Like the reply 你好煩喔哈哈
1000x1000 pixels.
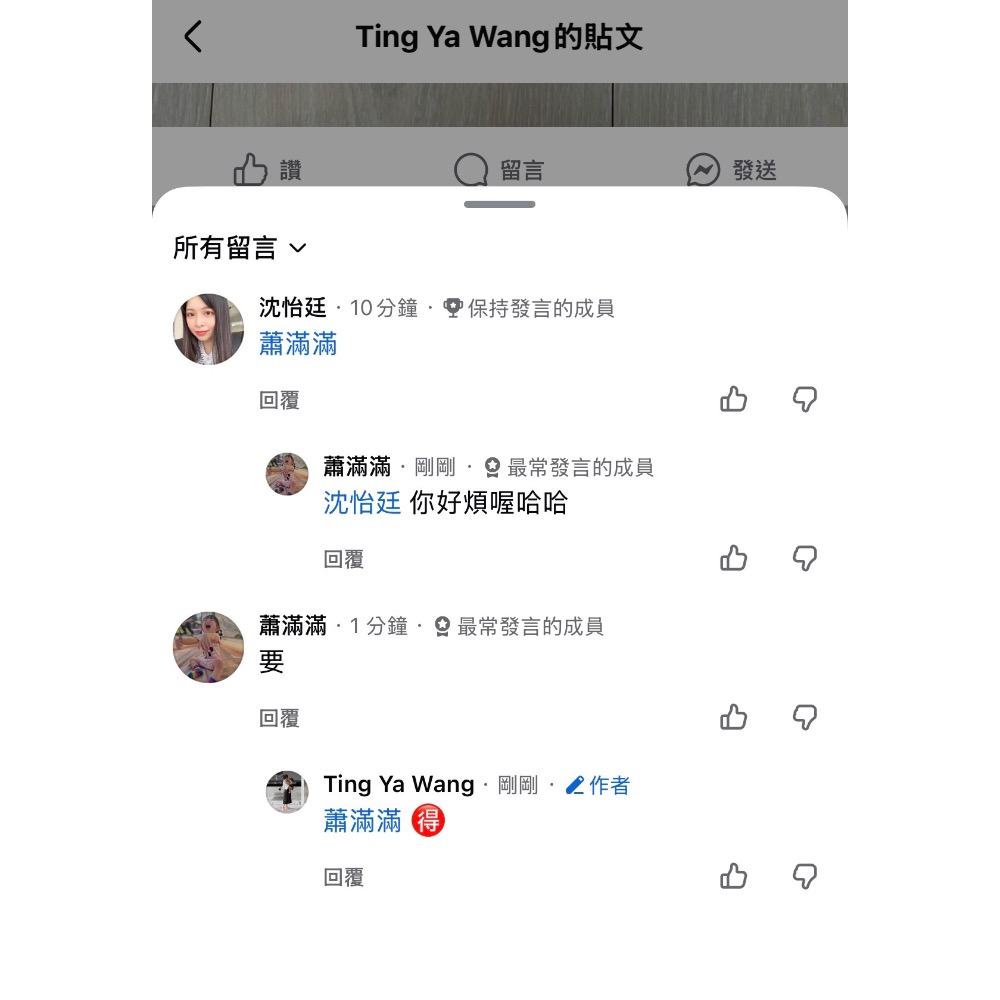tap(733, 558)
